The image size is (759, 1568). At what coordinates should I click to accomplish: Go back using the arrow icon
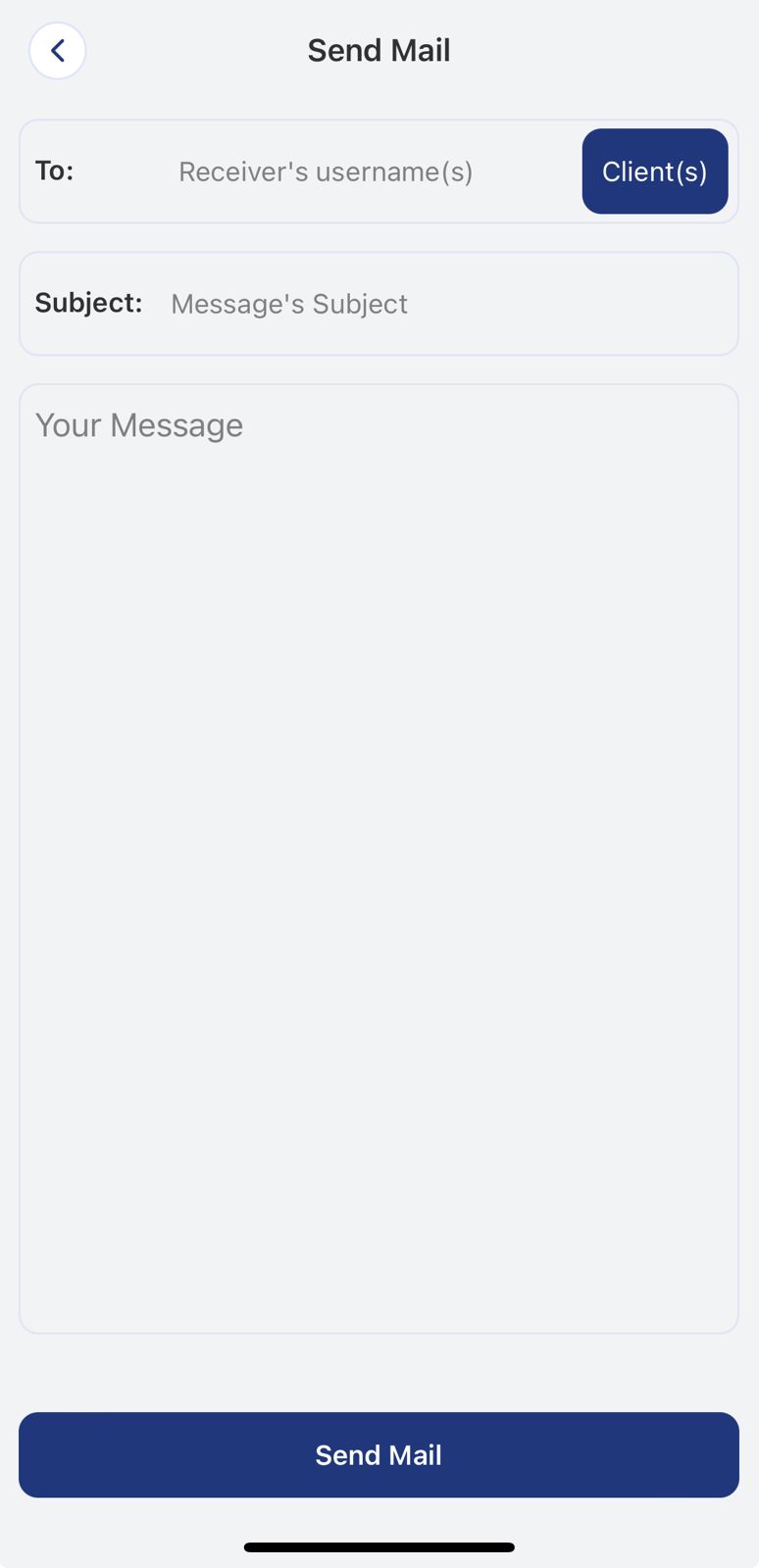coord(57,51)
